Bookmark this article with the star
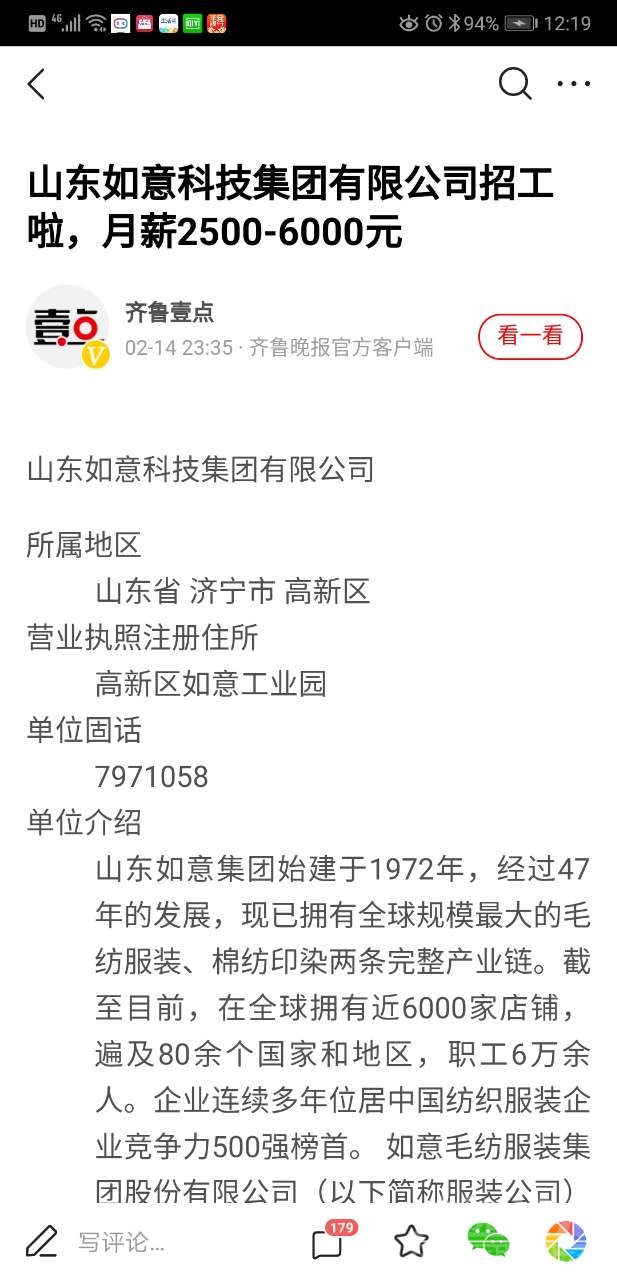This screenshot has width=617, height=1280. coord(411,1242)
